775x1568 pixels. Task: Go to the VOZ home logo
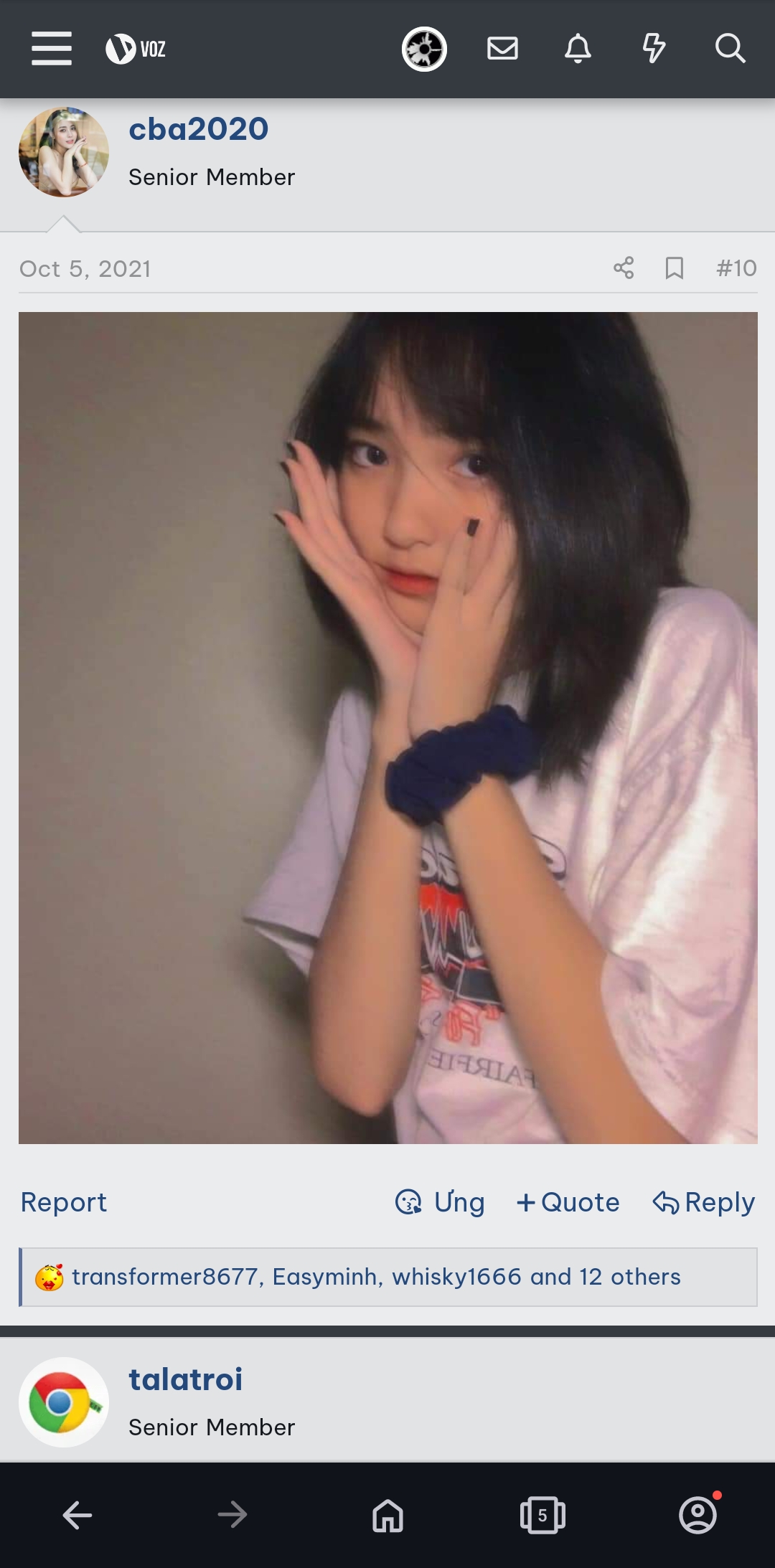[x=136, y=49]
